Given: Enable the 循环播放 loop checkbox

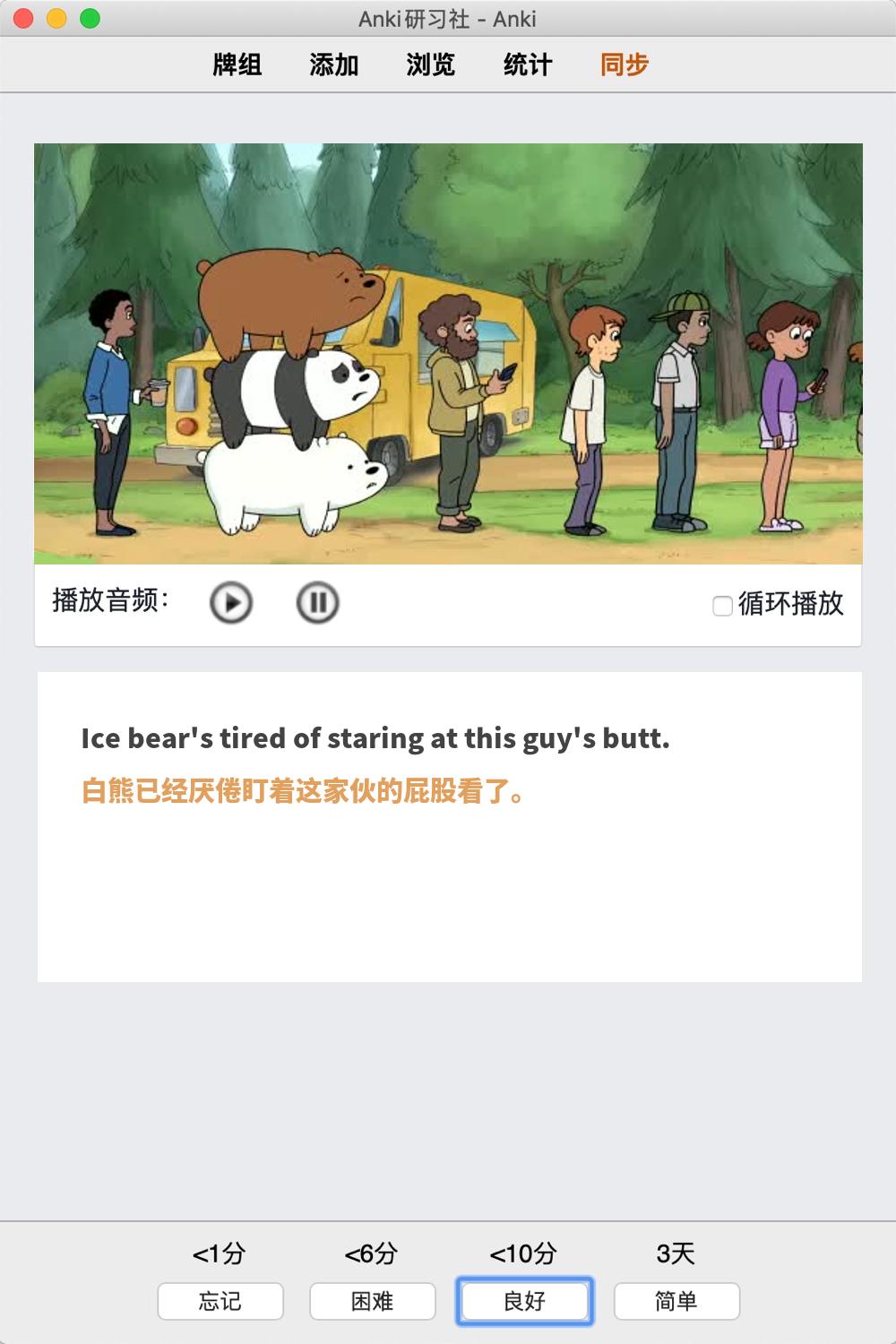Looking at the screenshot, I should tap(722, 606).
